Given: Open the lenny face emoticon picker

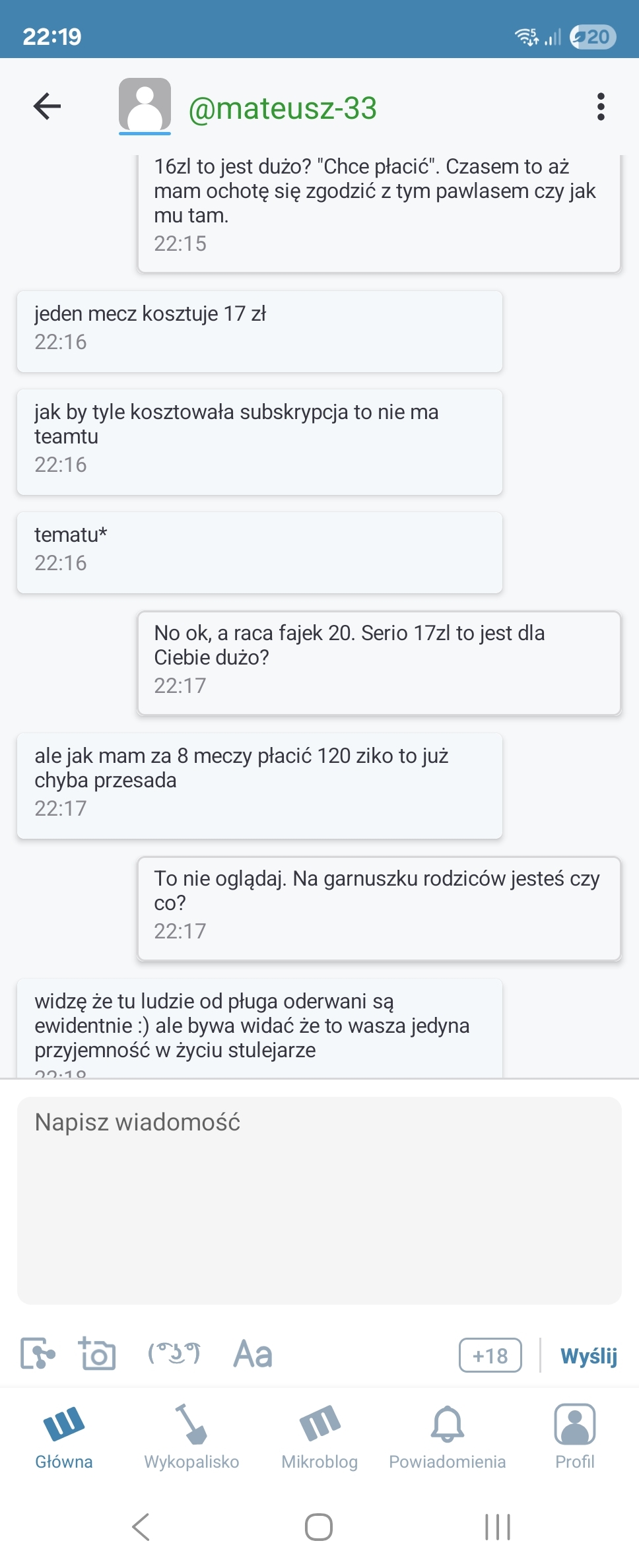Looking at the screenshot, I should coord(174,1355).
